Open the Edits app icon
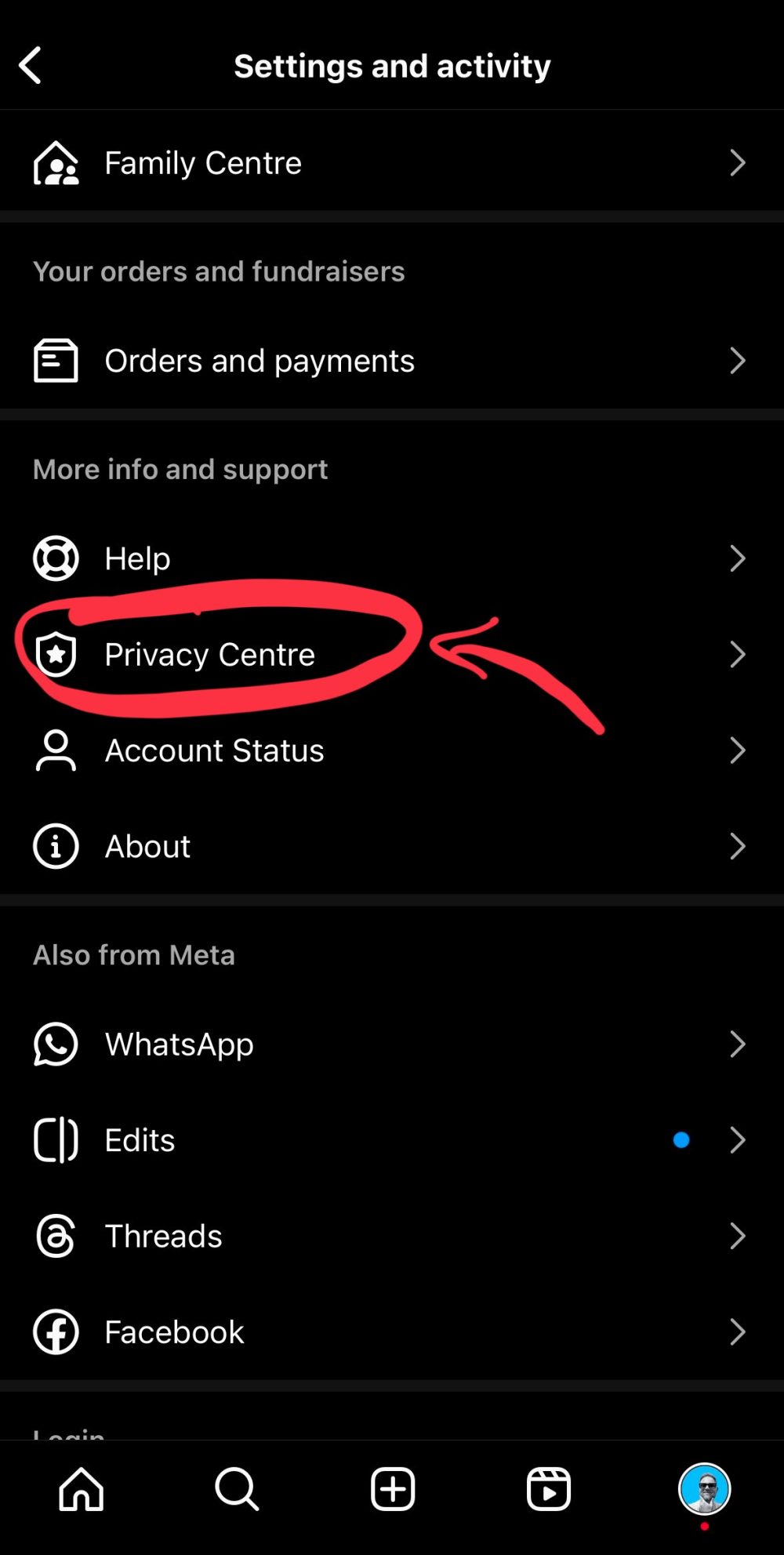The height and width of the screenshot is (1555, 784). [x=55, y=1140]
